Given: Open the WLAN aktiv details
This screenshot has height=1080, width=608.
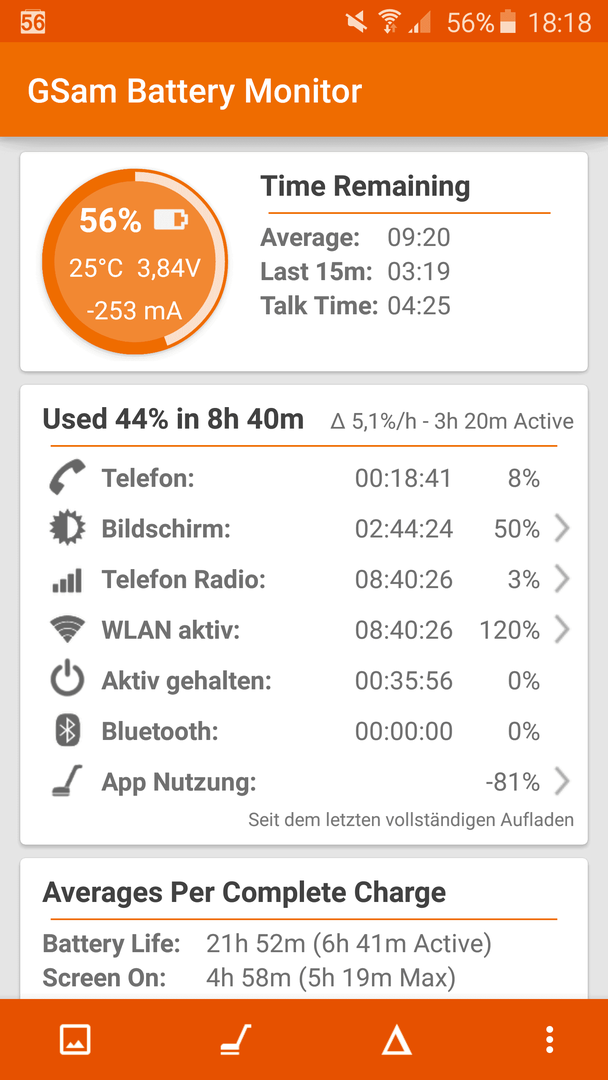Looking at the screenshot, I should (x=304, y=630).
